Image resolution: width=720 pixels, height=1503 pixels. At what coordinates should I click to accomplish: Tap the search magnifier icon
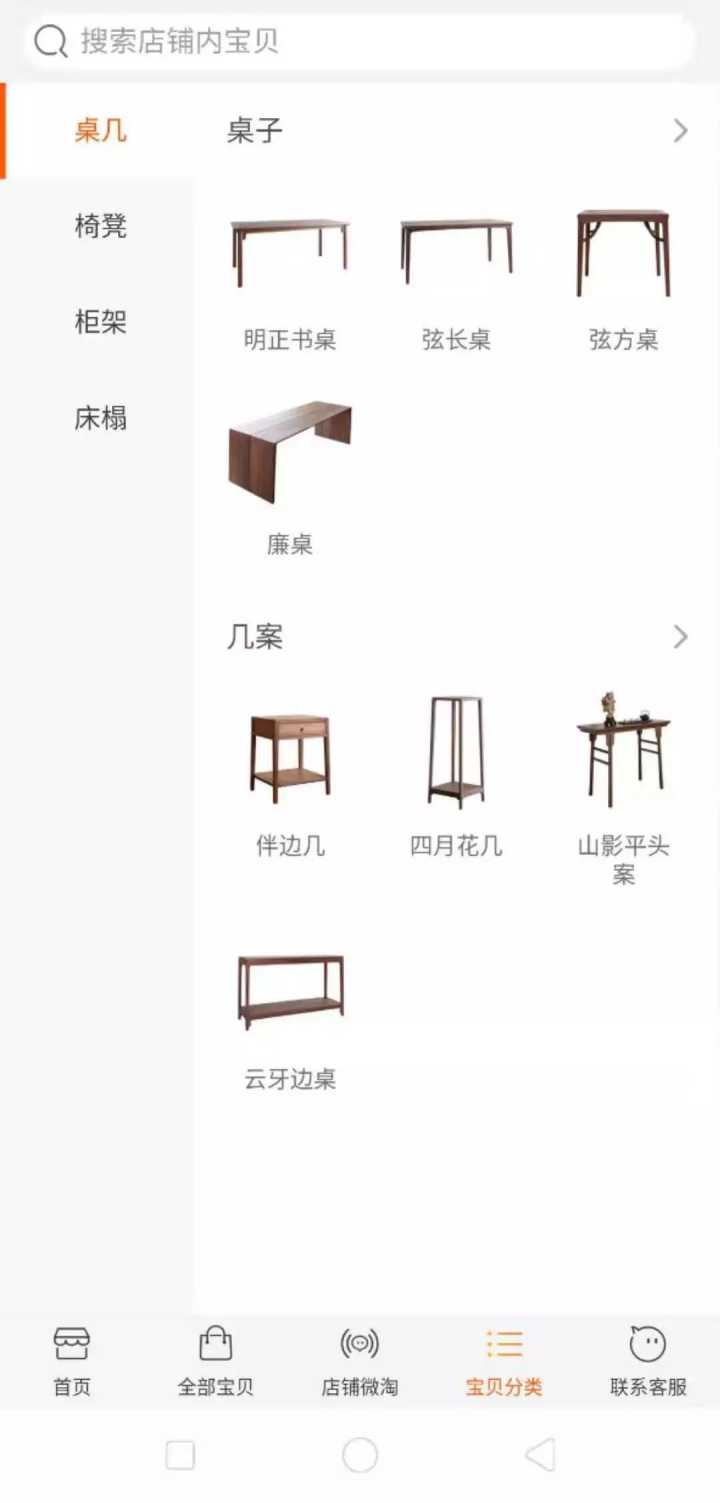(x=48, y=41)
